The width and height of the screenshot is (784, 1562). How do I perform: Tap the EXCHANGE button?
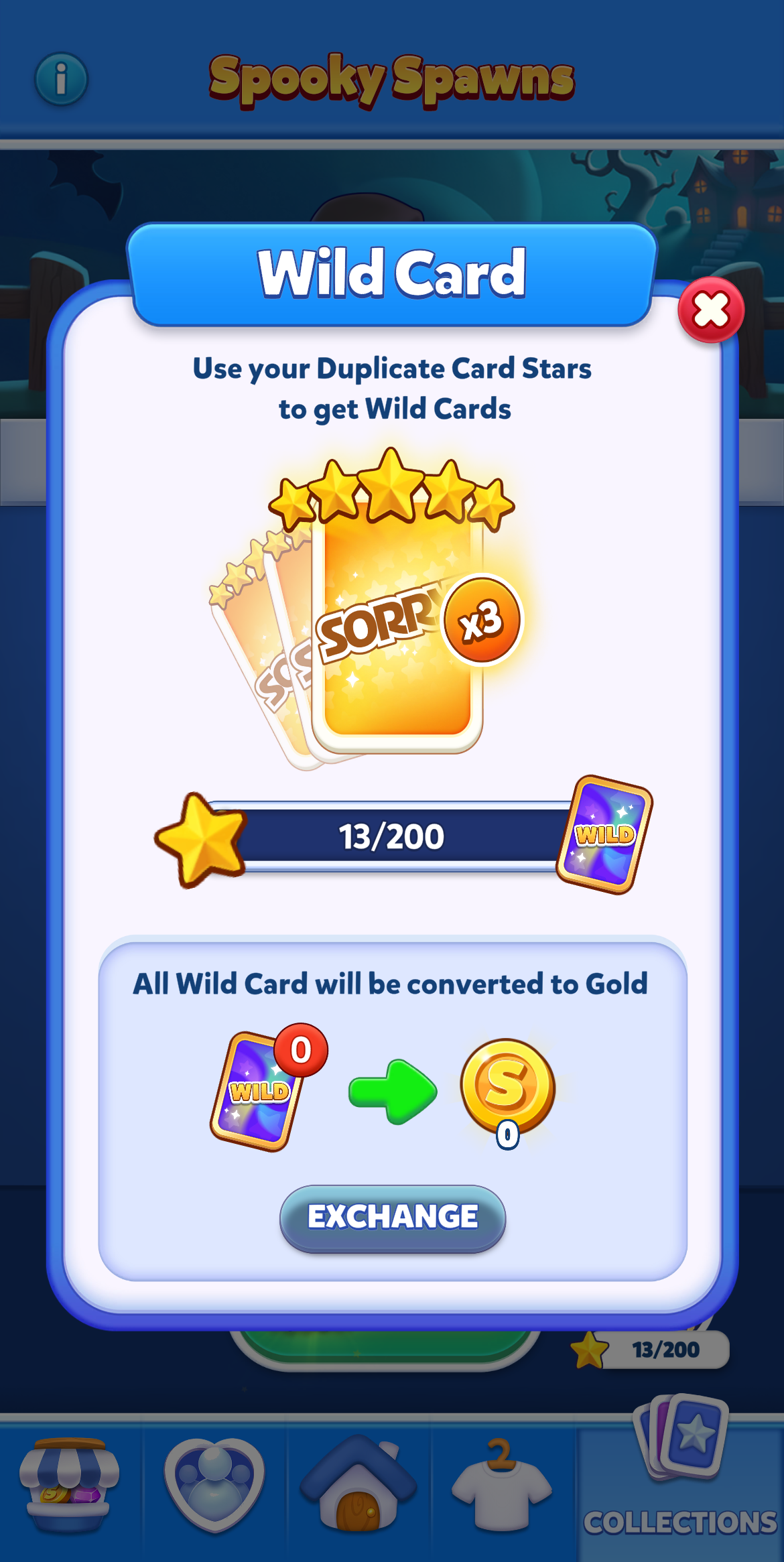[393, 1218]
